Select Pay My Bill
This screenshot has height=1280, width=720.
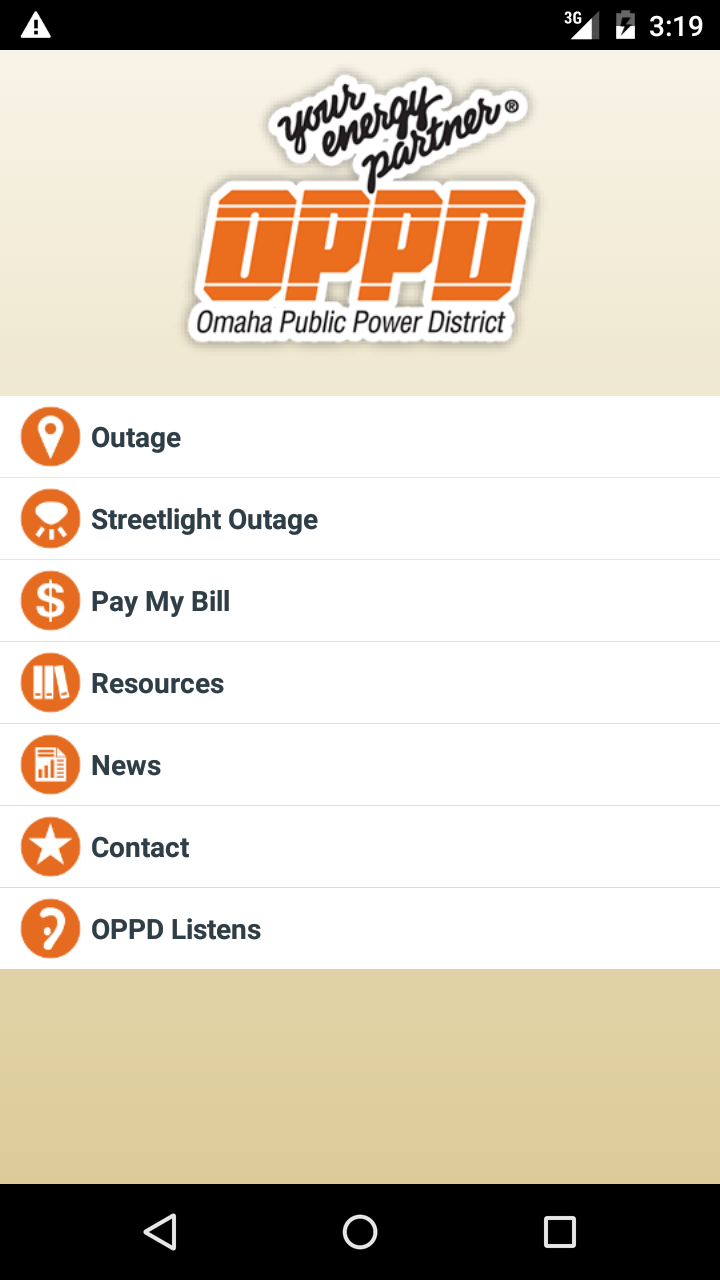click(x=360, y=601)
